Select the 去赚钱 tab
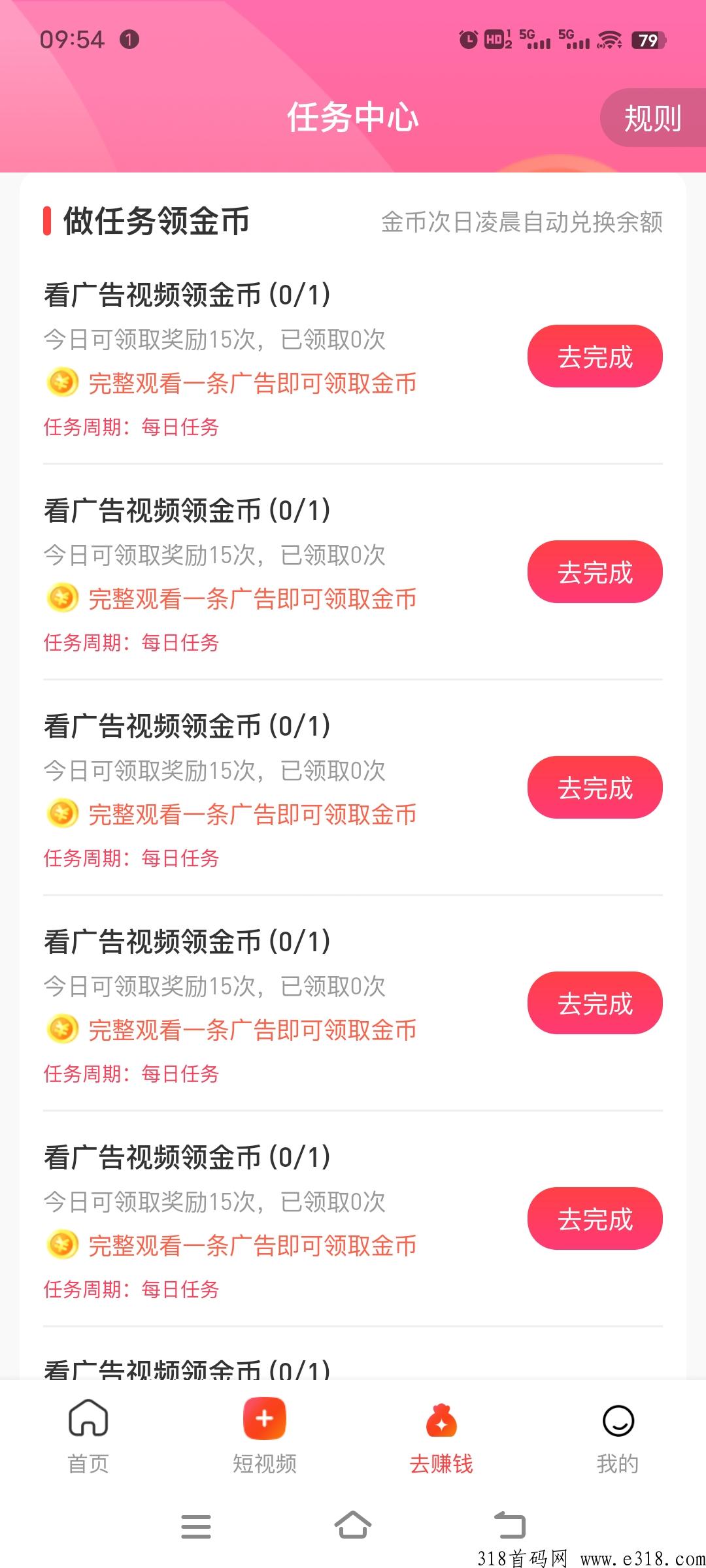The height and width of the screenshot is (1568, 706). (441, 1437)
